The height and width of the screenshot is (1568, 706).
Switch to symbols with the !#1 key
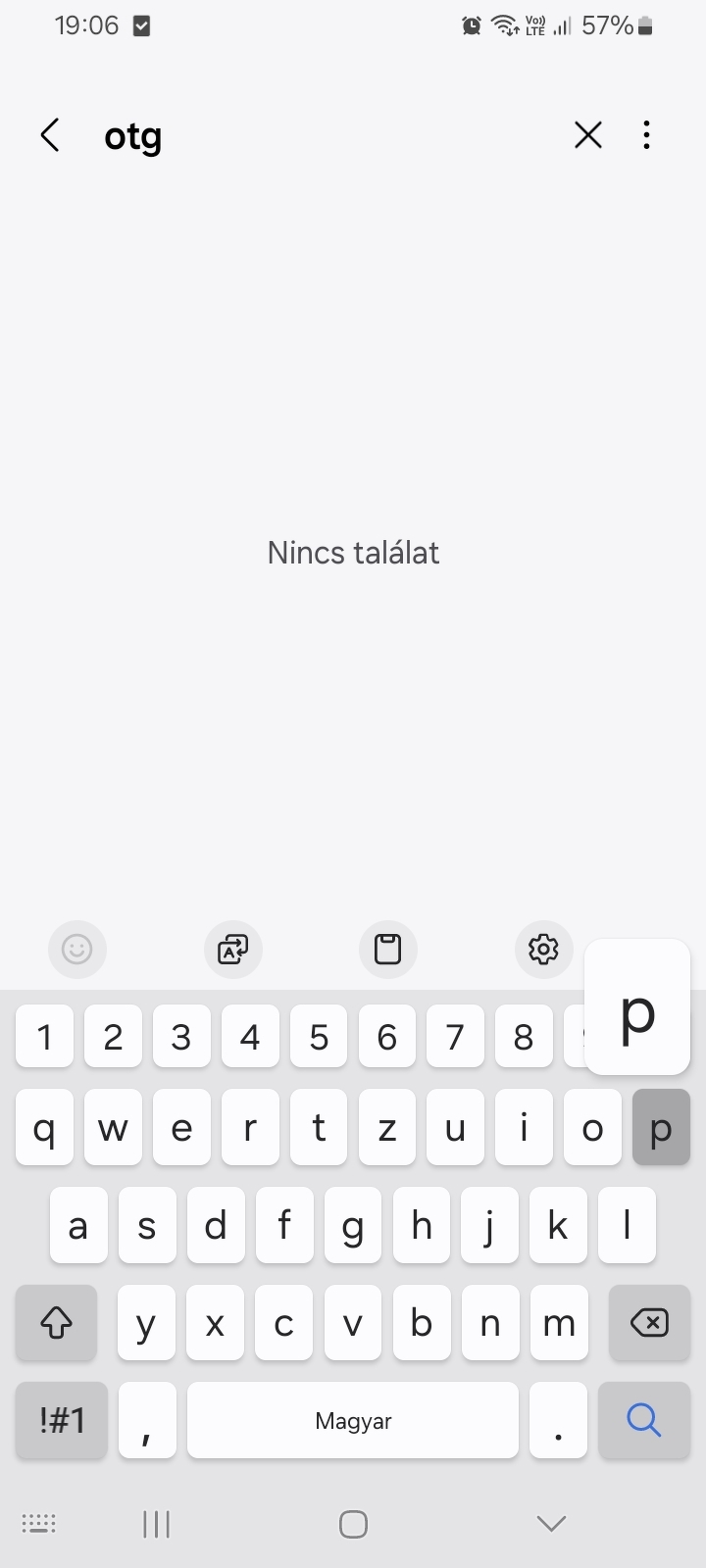[x=62, y=1420]
